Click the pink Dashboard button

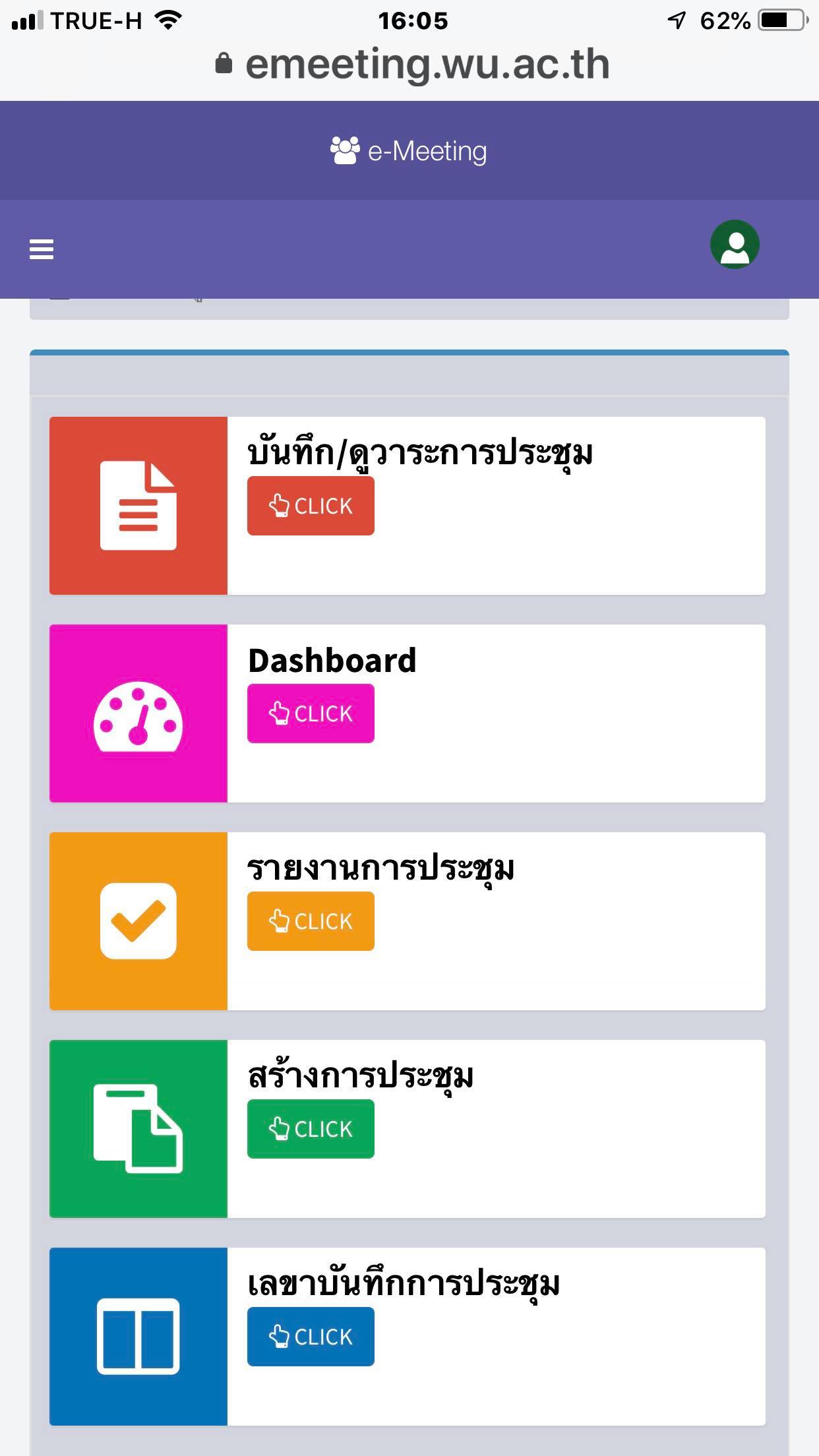click(x=311, y=713)
